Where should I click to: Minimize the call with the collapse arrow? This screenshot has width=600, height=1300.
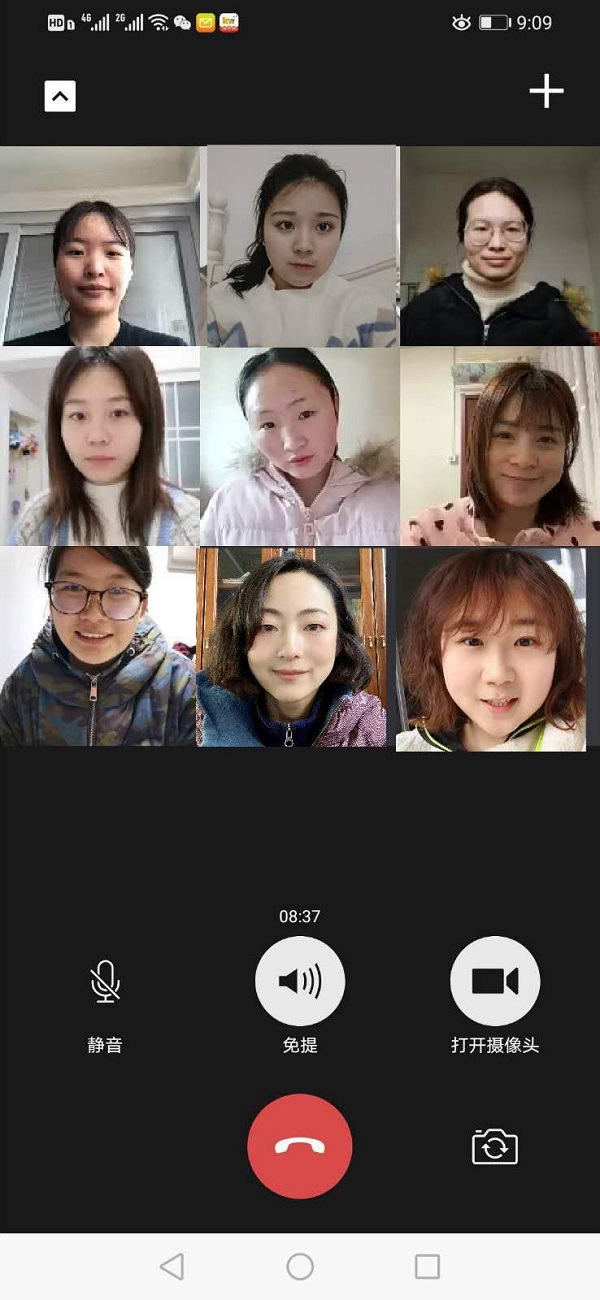point(60,96)
